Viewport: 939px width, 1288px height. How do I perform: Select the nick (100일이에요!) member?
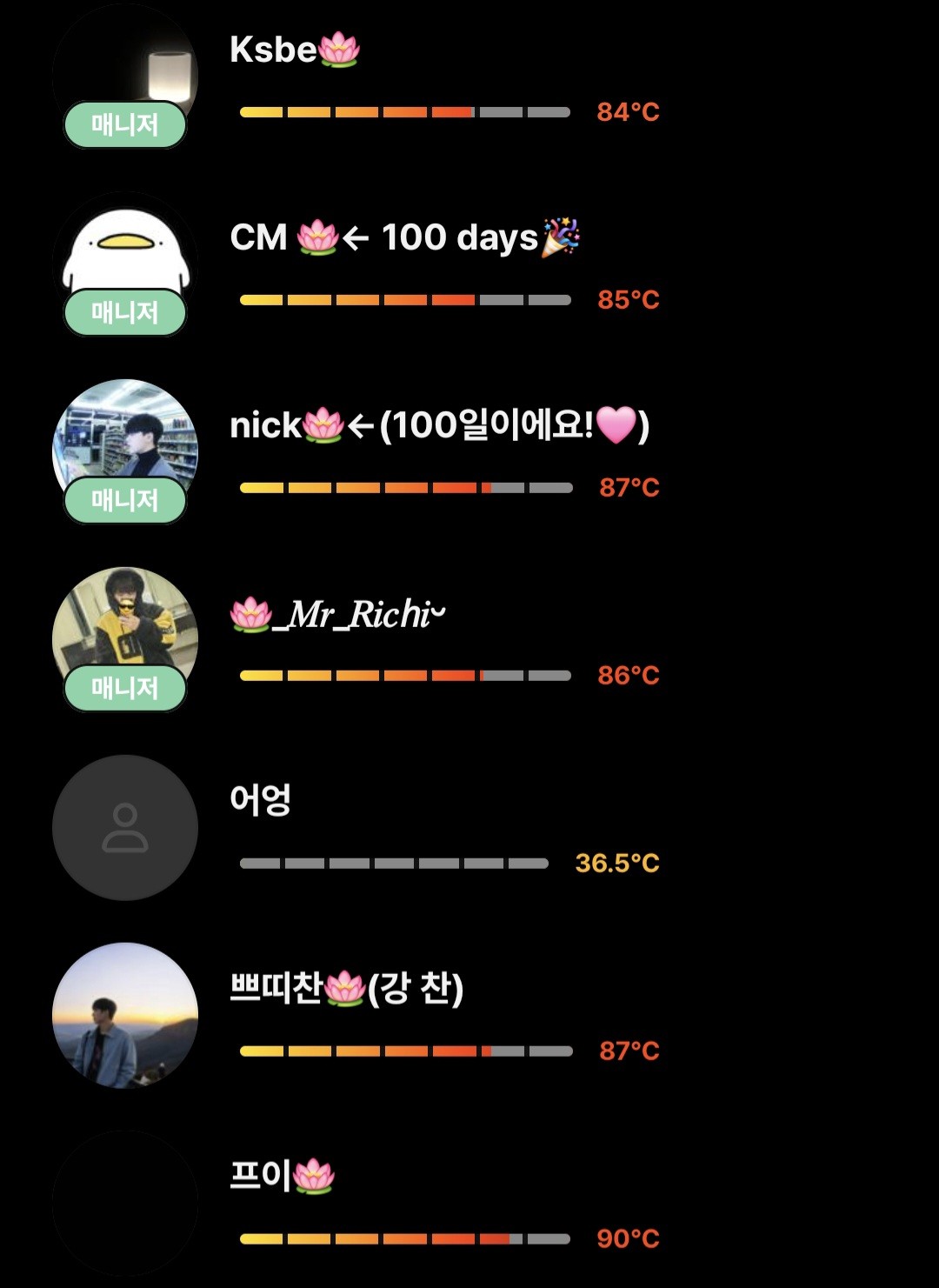pos(439,426)
